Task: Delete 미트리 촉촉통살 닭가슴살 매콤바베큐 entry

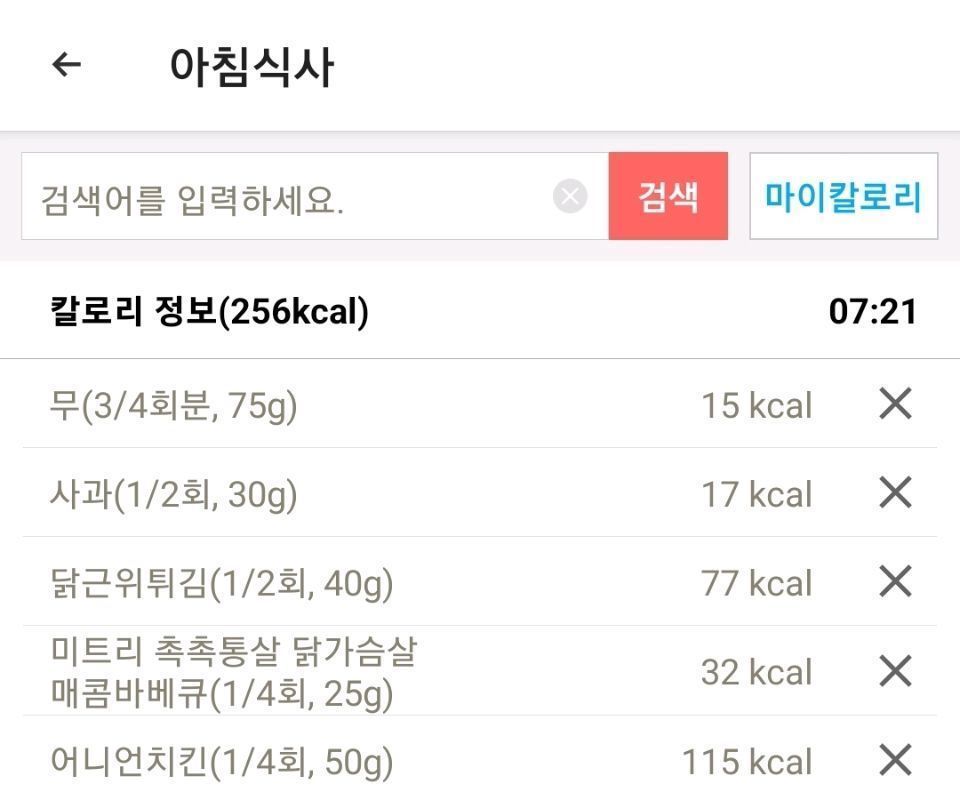Action: point(895,671)
